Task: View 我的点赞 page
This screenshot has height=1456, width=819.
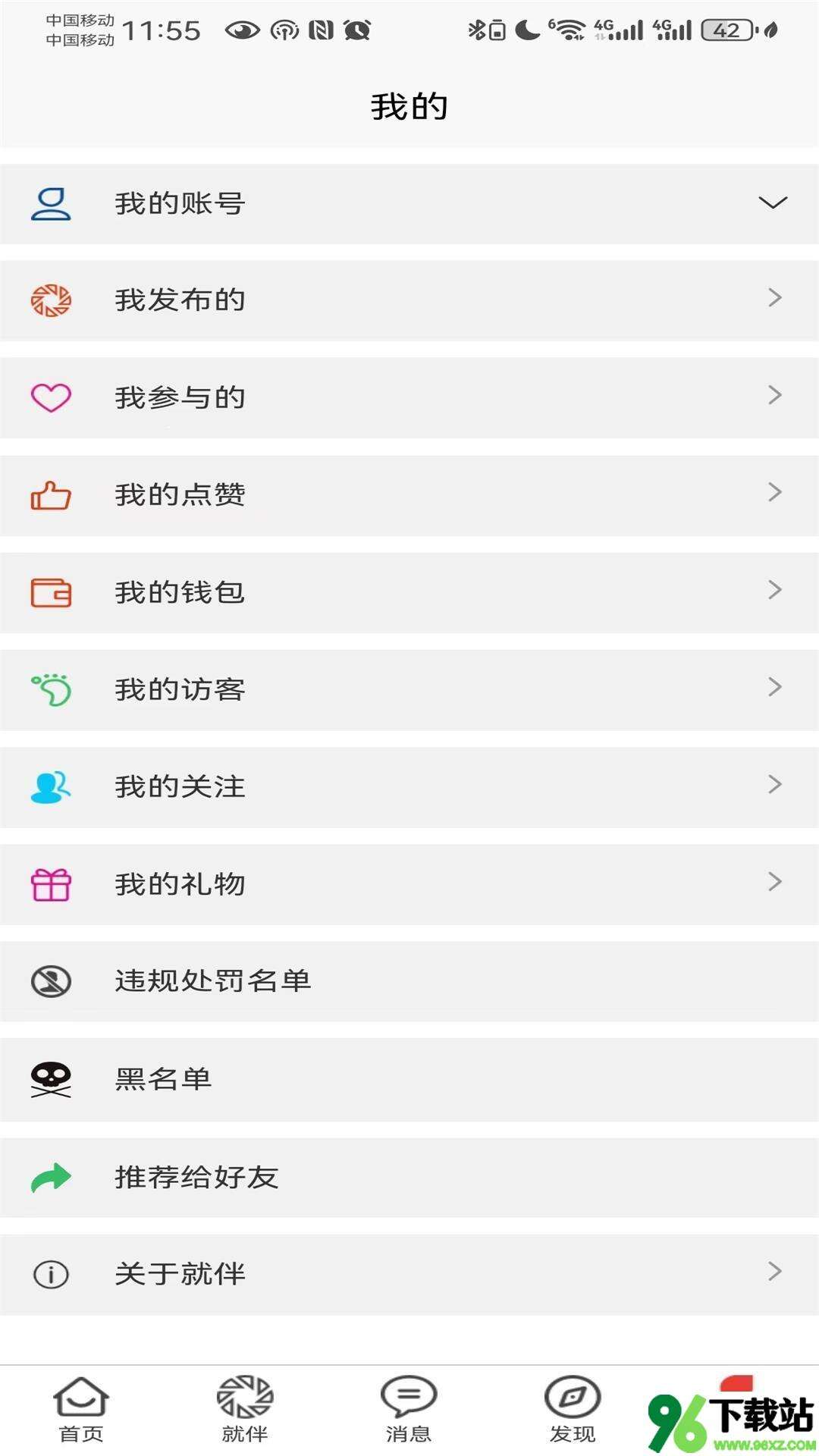Action: (409, 494)
